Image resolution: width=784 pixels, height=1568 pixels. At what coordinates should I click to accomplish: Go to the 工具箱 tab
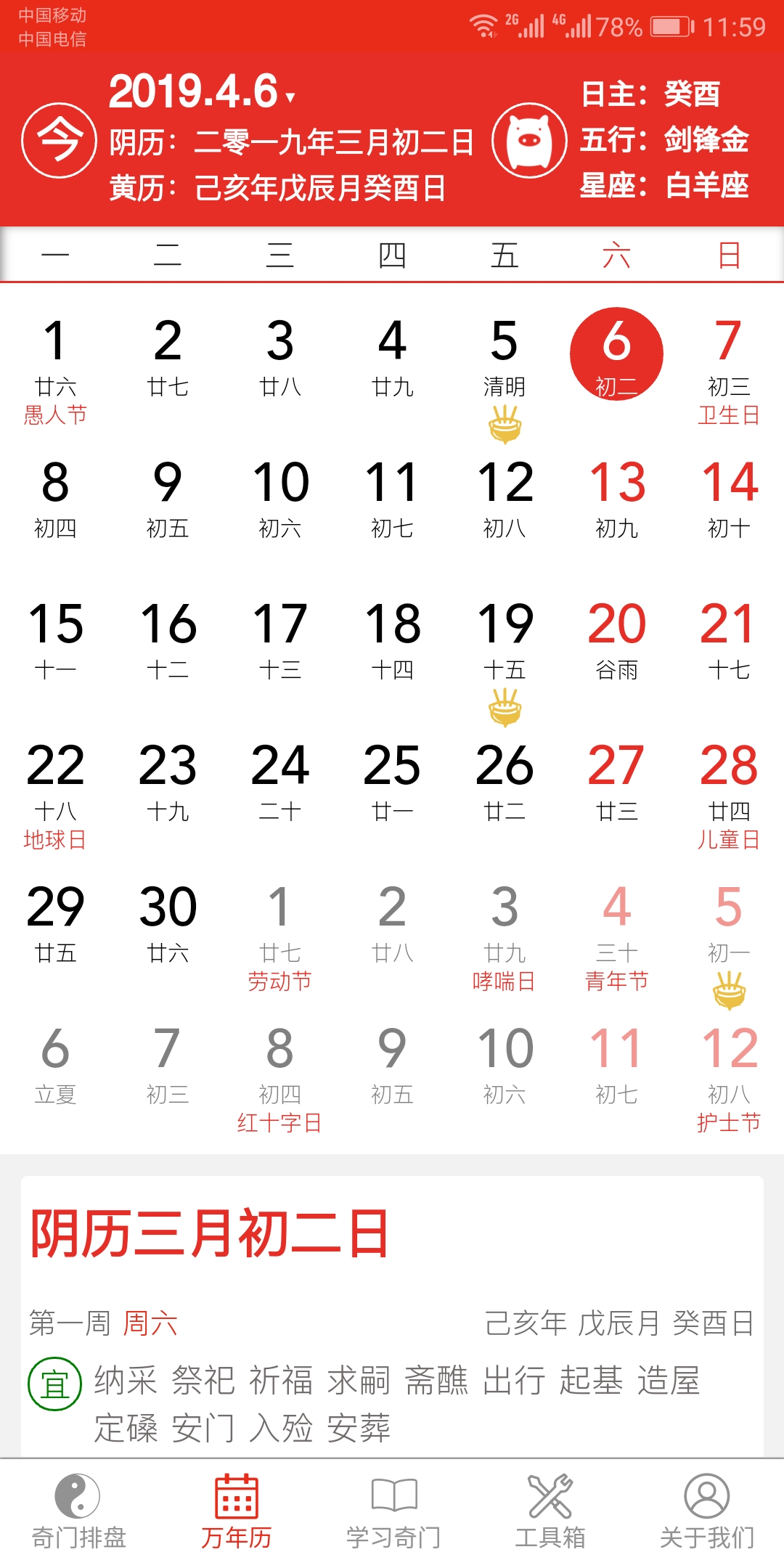click(x=550, y=1511)
